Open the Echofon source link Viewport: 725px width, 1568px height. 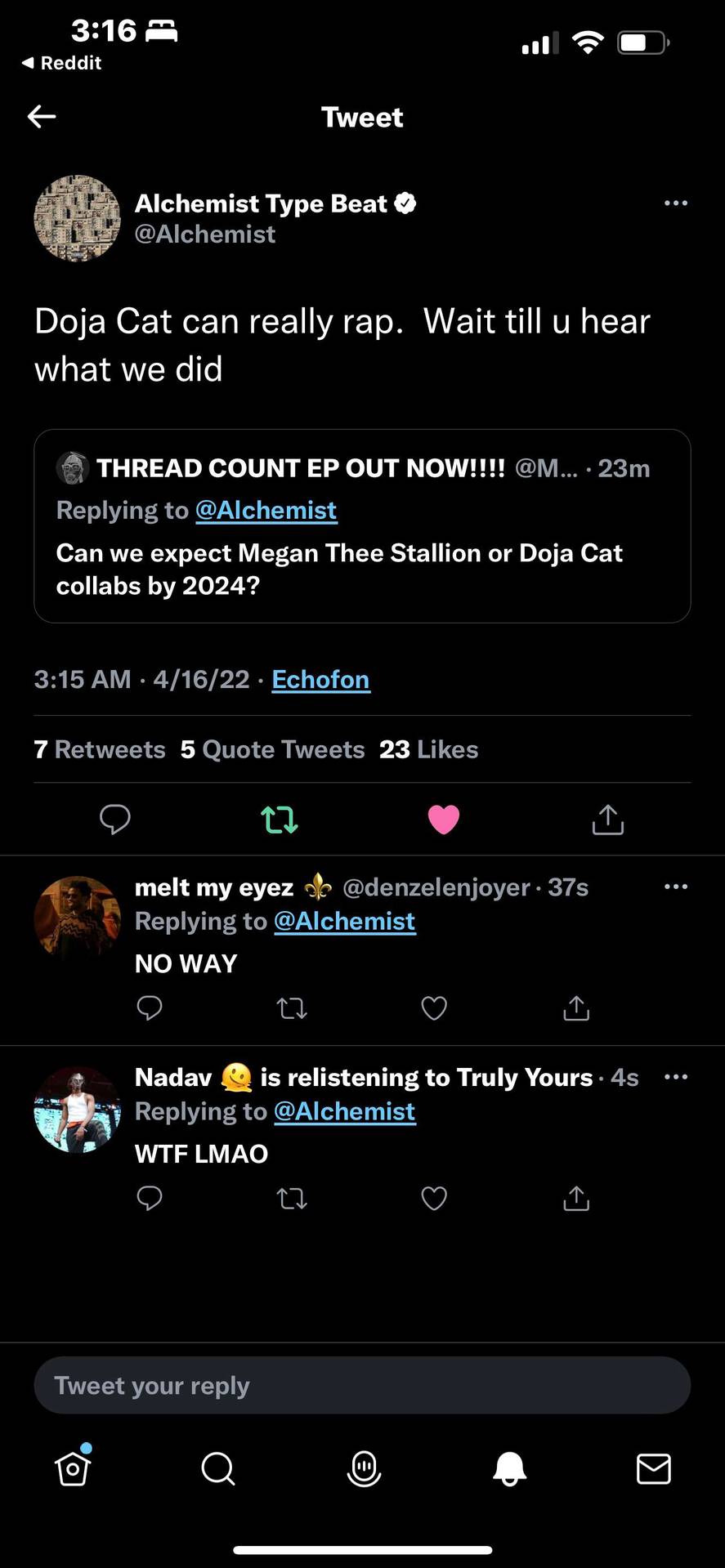click(320, 679)
